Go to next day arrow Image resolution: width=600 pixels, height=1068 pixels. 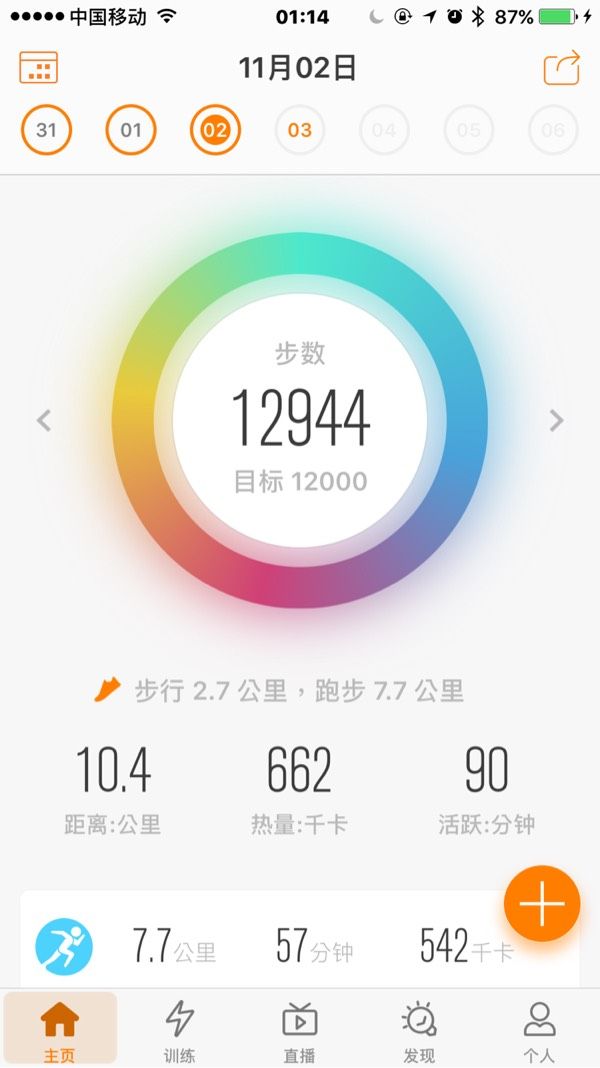(556, 420)
